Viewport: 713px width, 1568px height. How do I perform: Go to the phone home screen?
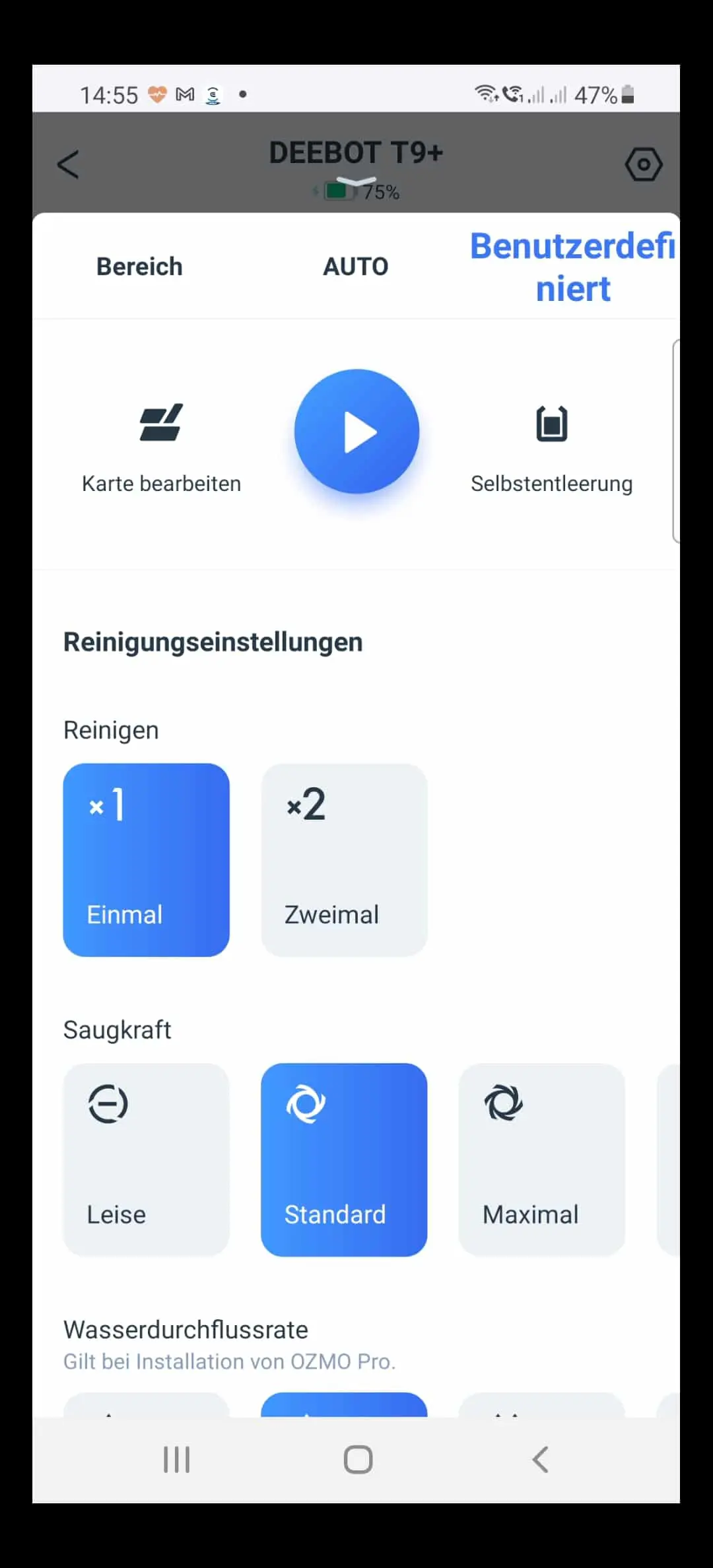click(x=358, y=1459)
